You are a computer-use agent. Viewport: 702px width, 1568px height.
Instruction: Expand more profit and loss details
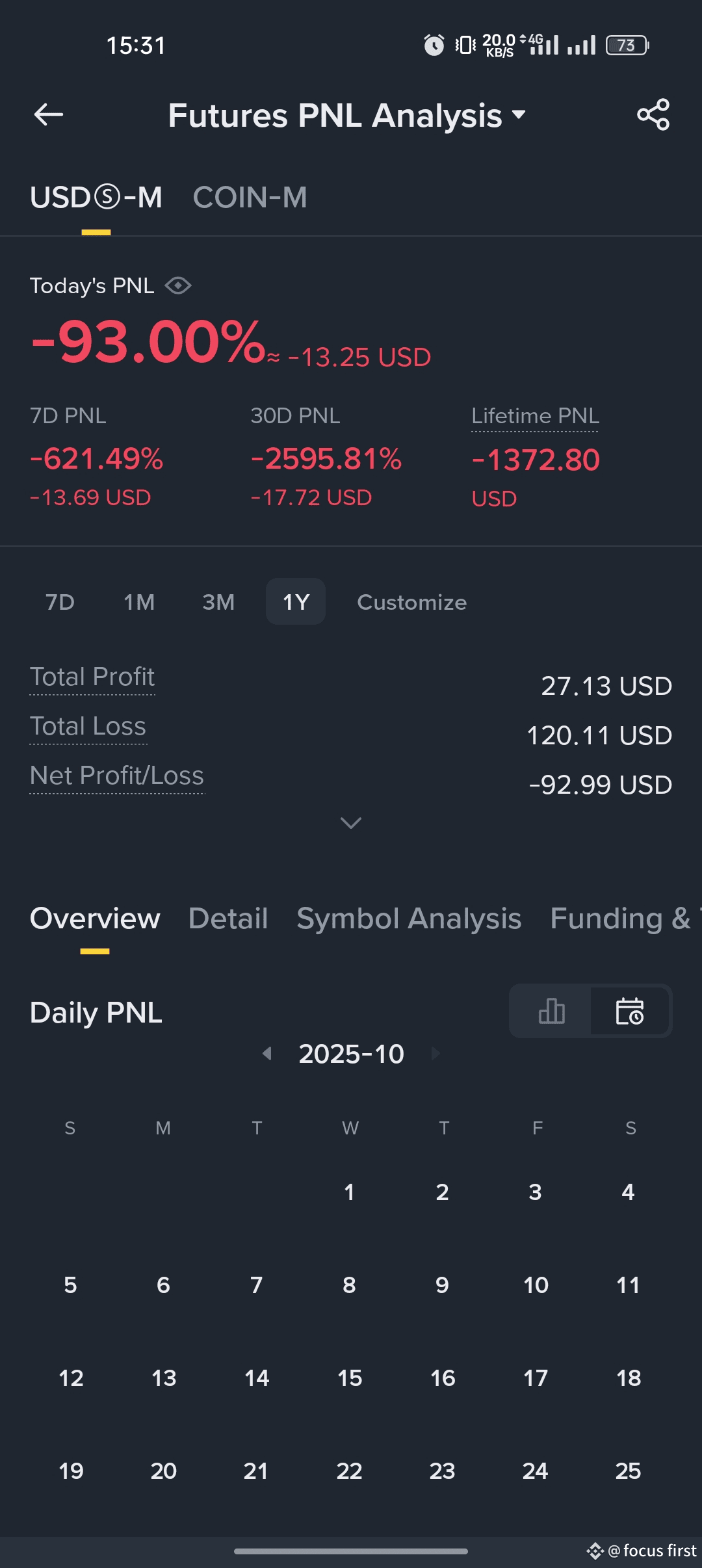pyautogui.click(x=351, y=823)
